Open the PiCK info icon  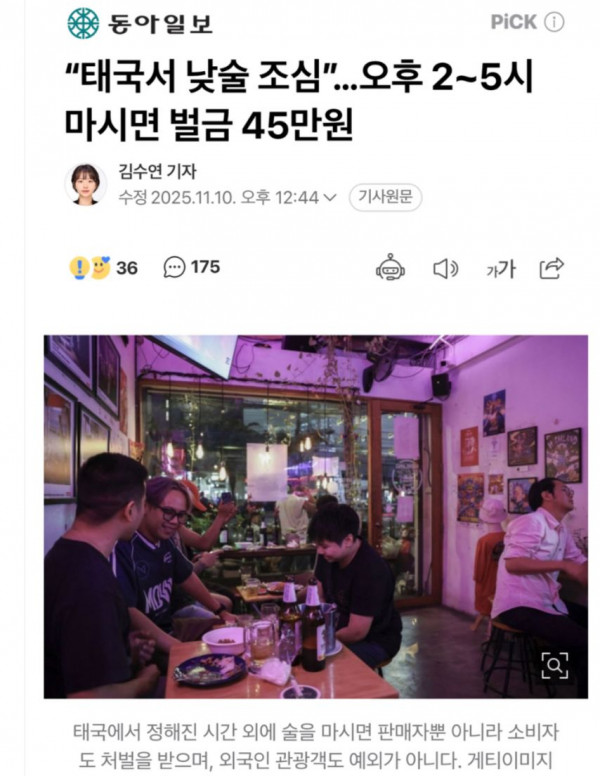click(x=554, y=22)
